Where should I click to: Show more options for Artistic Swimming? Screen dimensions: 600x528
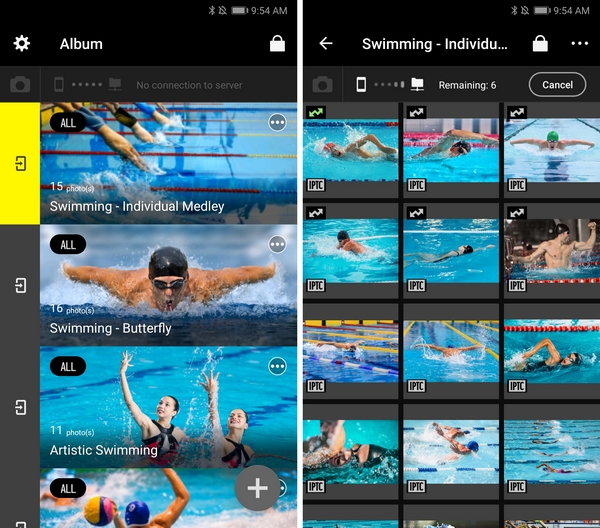click(278, 367)
